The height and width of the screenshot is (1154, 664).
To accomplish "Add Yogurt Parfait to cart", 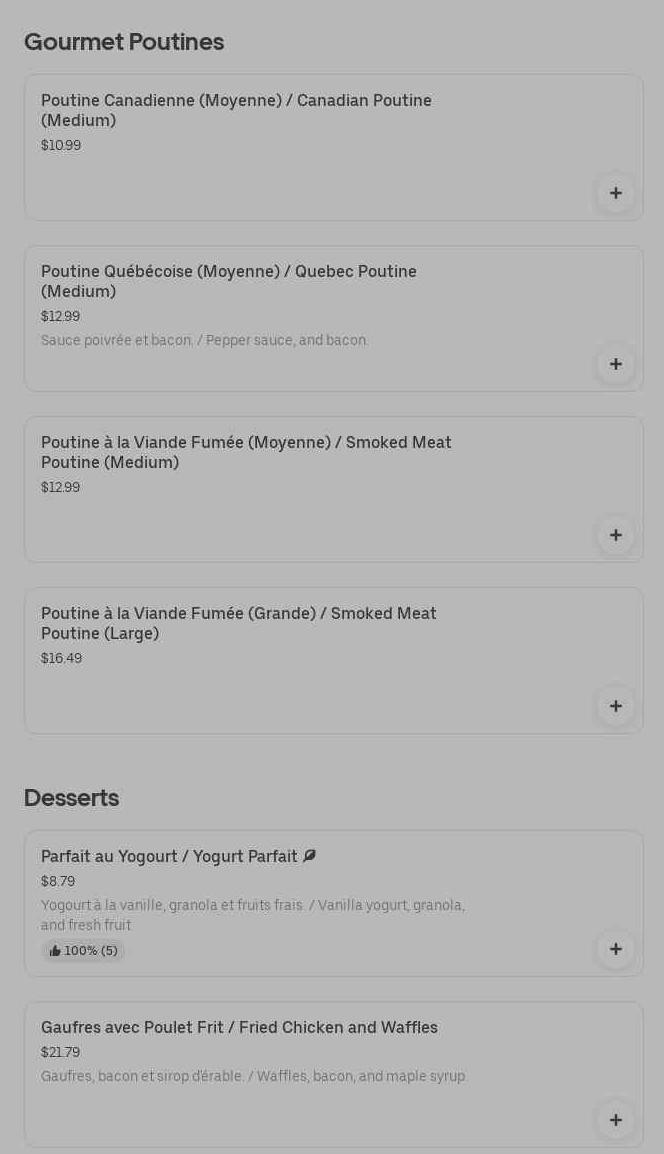I will tap(615, 949).
